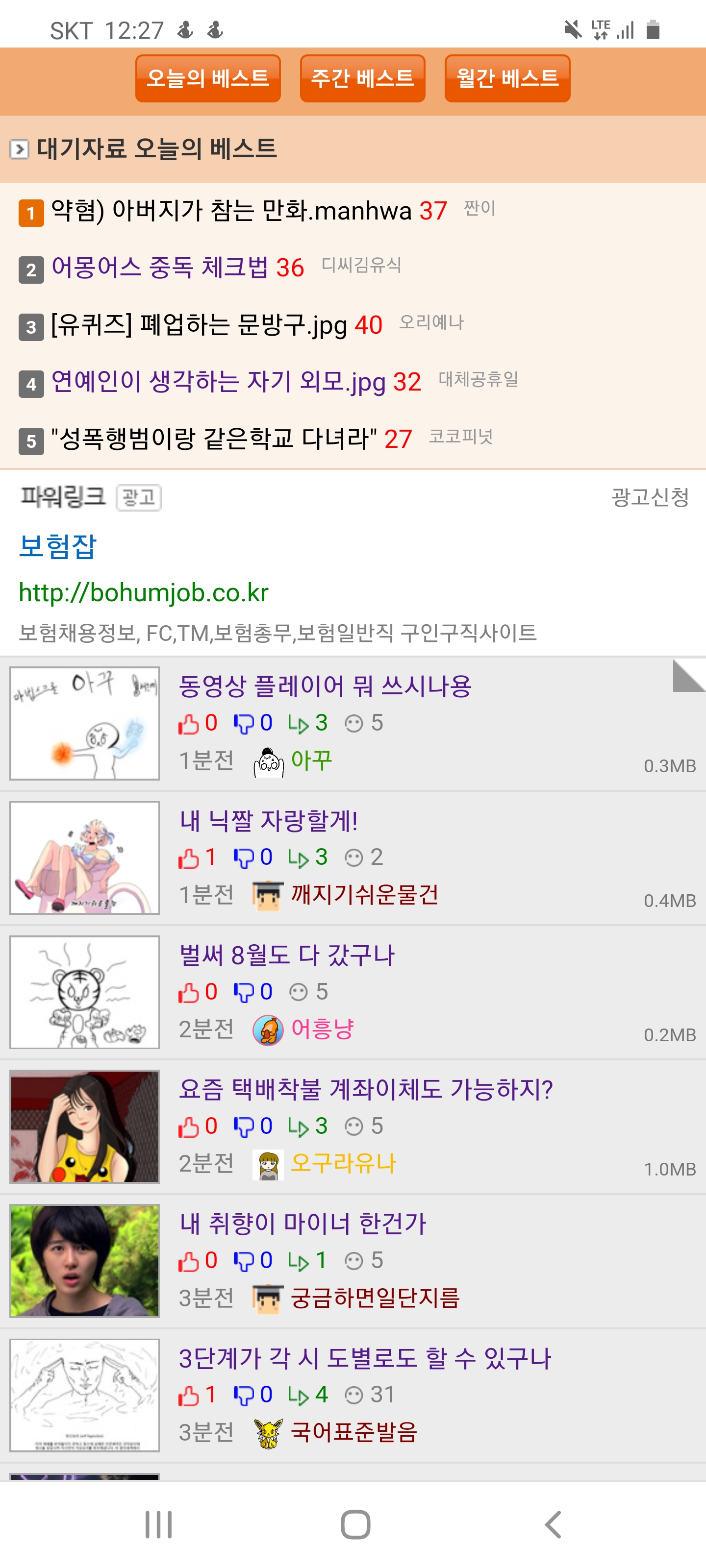Expand the 대기자료 오늘의 베스트 header arrow
The image size is (706, 1568).
(x=19, y=149)
